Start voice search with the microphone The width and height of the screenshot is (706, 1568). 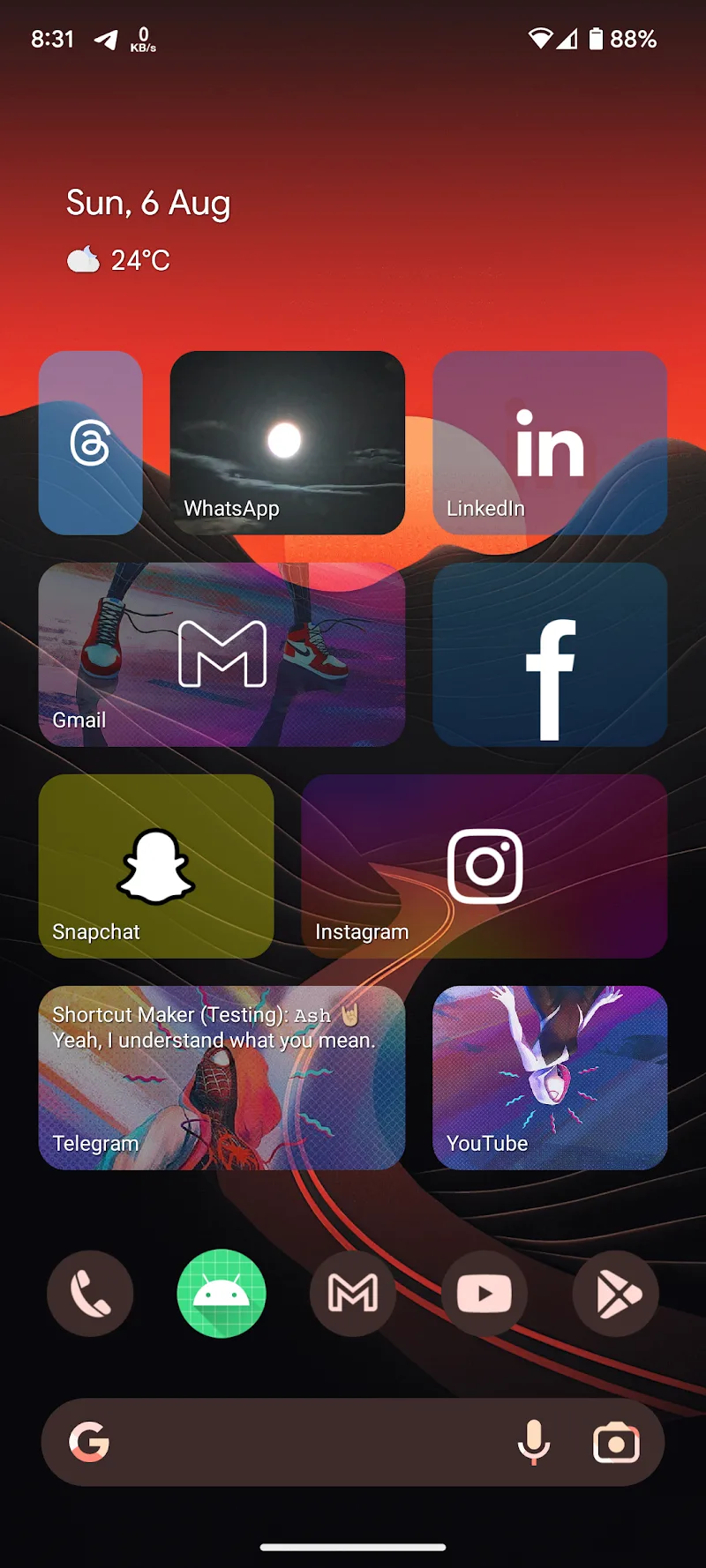[533, 1442]
